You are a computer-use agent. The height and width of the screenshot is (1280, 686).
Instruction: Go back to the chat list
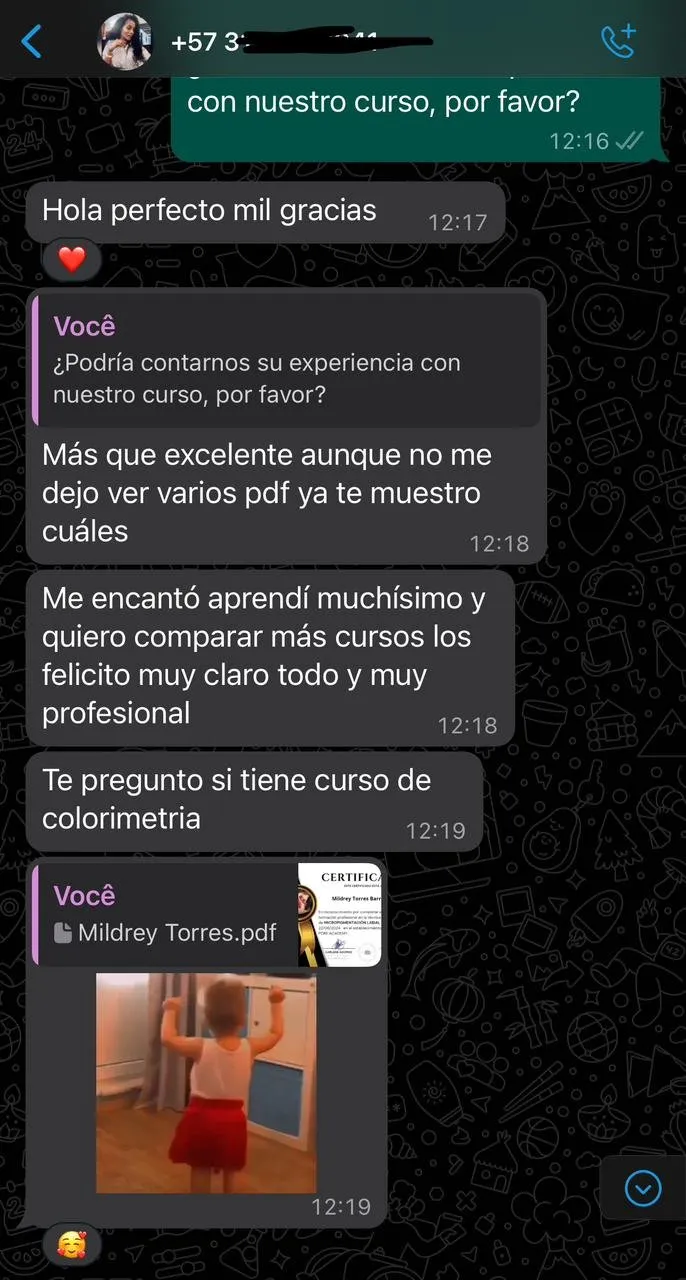(32, 41)
